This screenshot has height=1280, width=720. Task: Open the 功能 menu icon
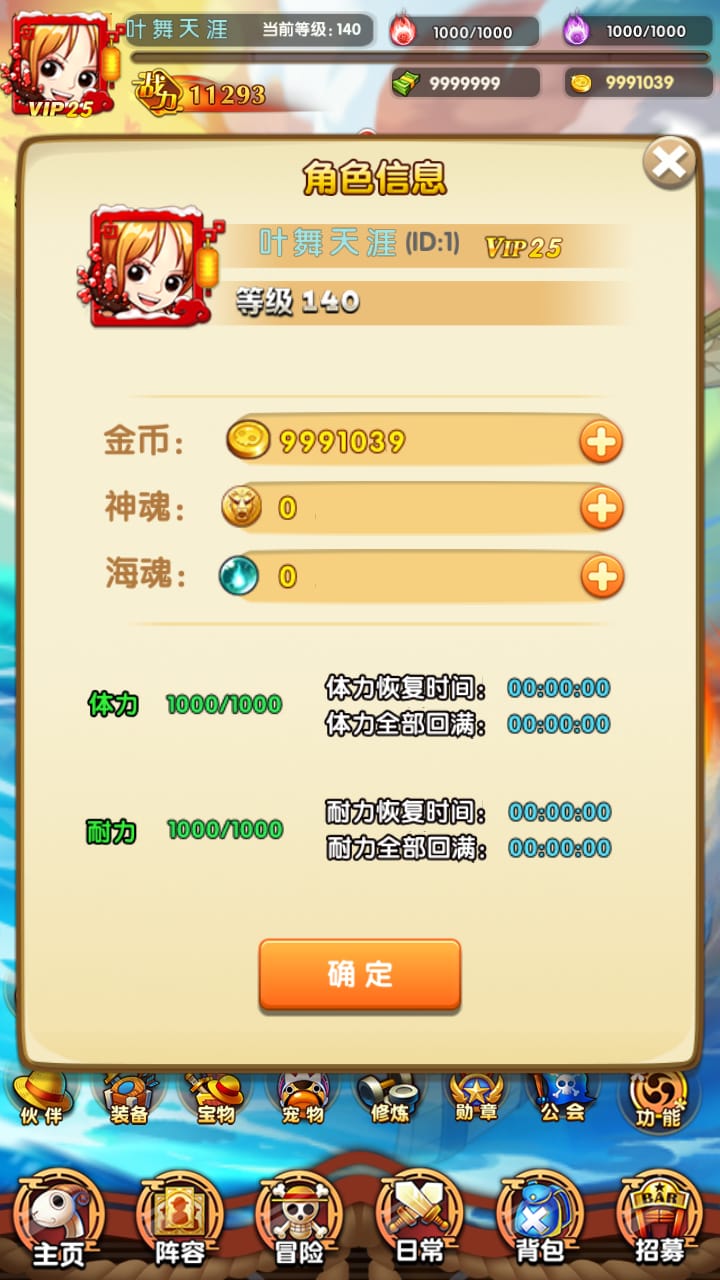657,1098
